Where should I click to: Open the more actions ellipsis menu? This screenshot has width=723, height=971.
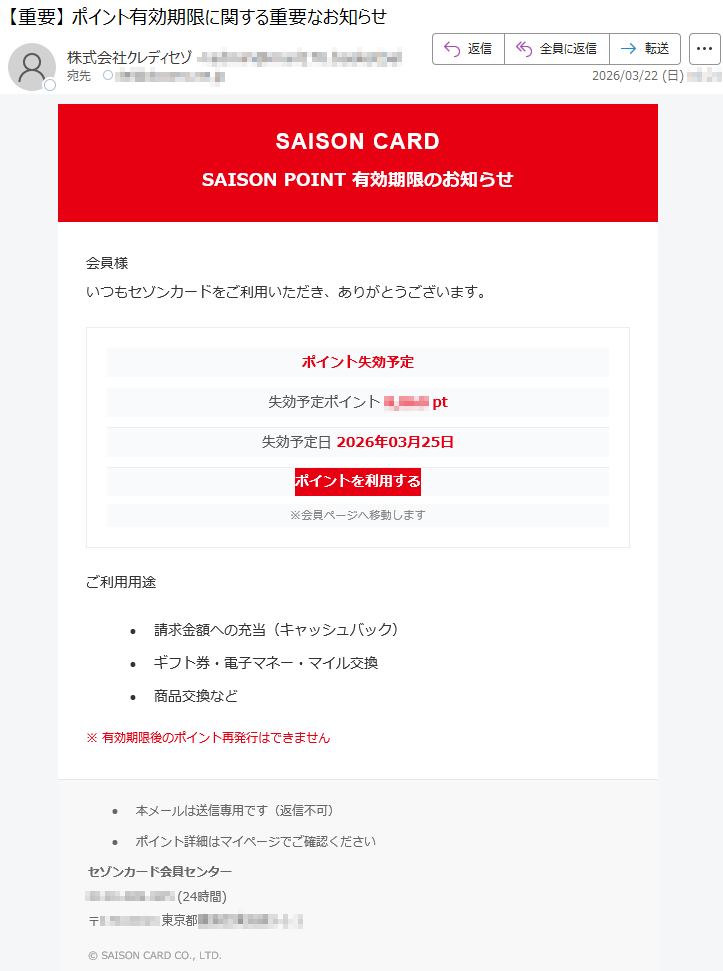click(x=704, y=49)
